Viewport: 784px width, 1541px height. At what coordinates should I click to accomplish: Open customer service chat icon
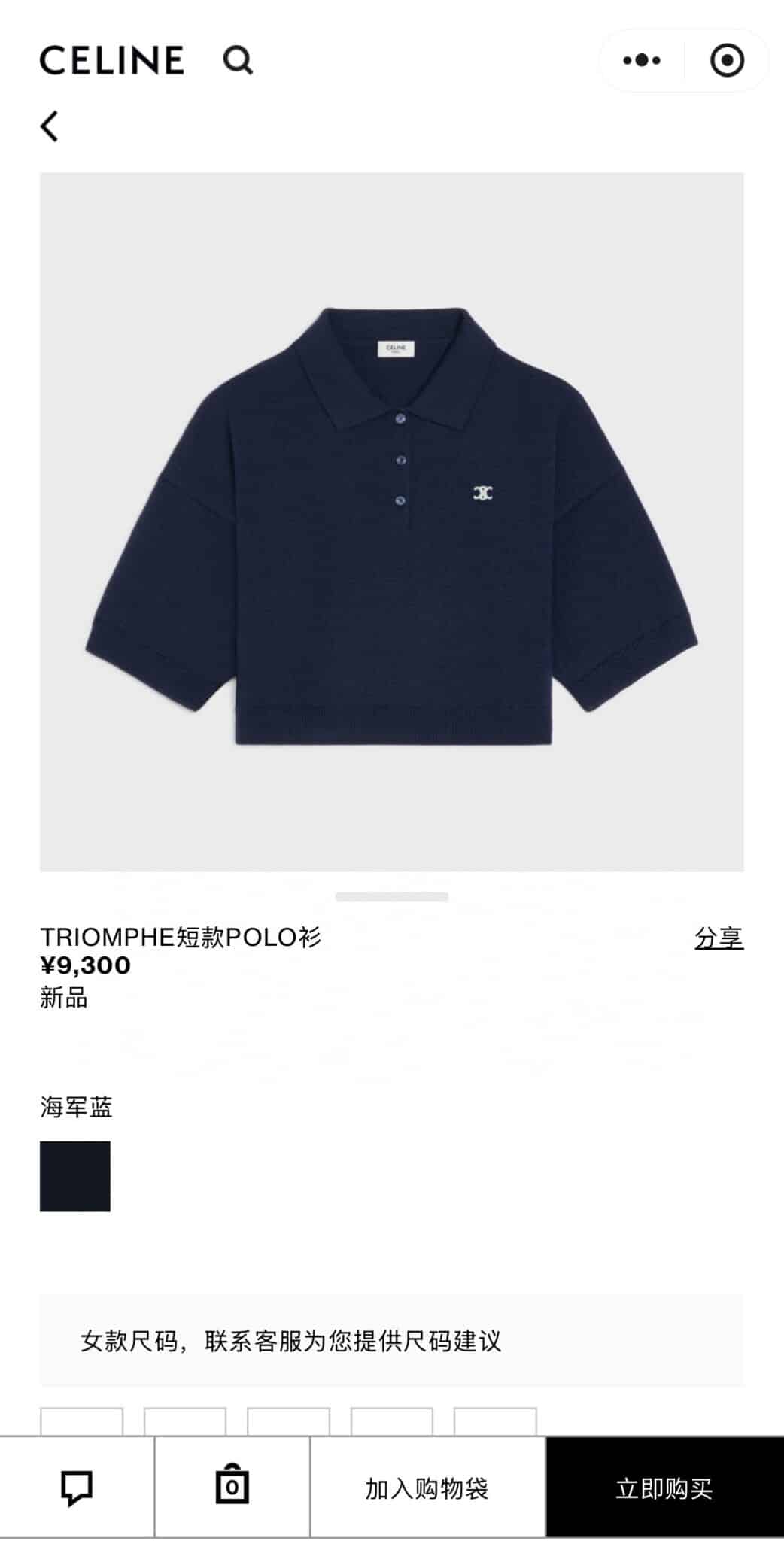(77, 1488)
